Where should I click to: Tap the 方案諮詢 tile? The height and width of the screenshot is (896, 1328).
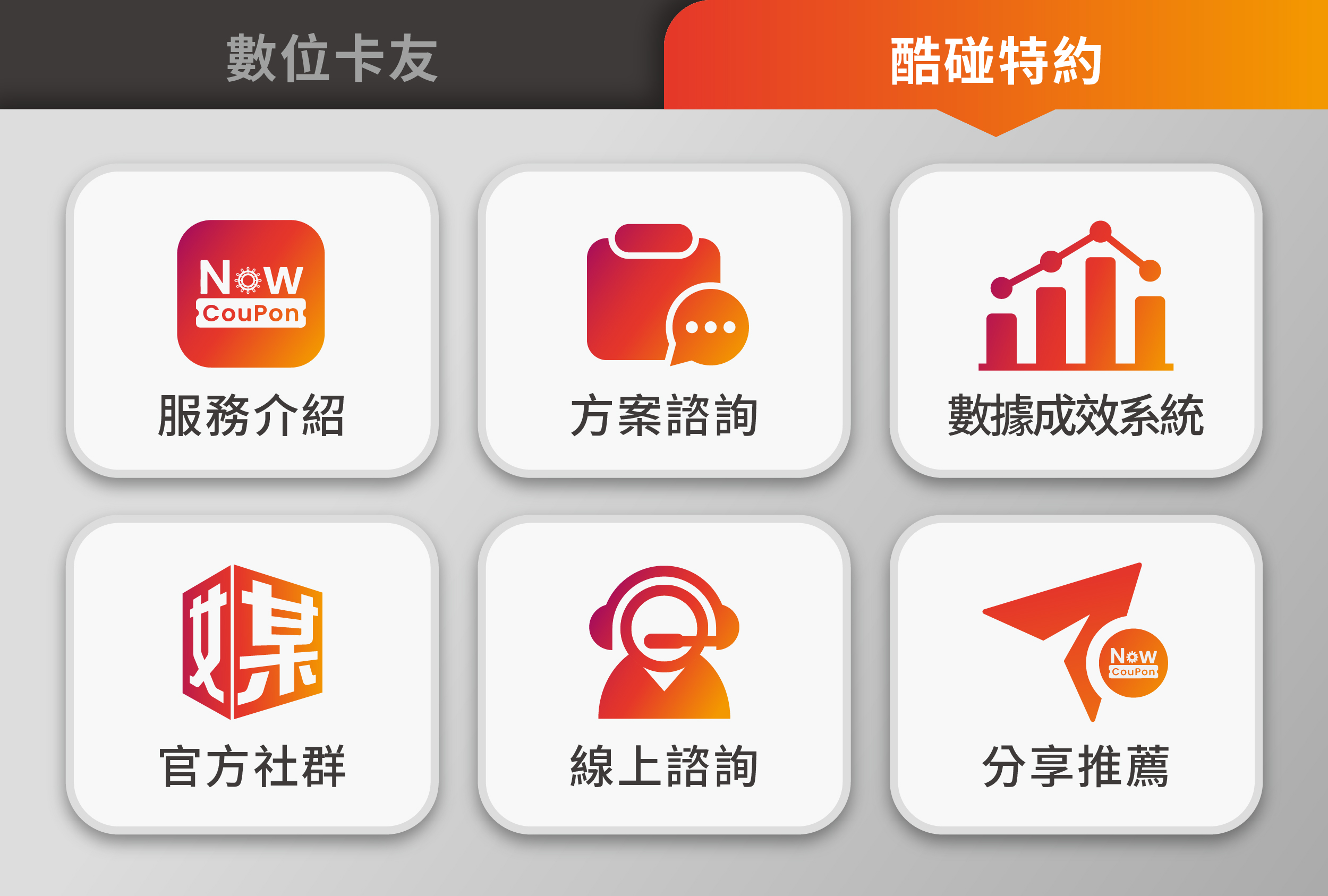tap(664, 321)
